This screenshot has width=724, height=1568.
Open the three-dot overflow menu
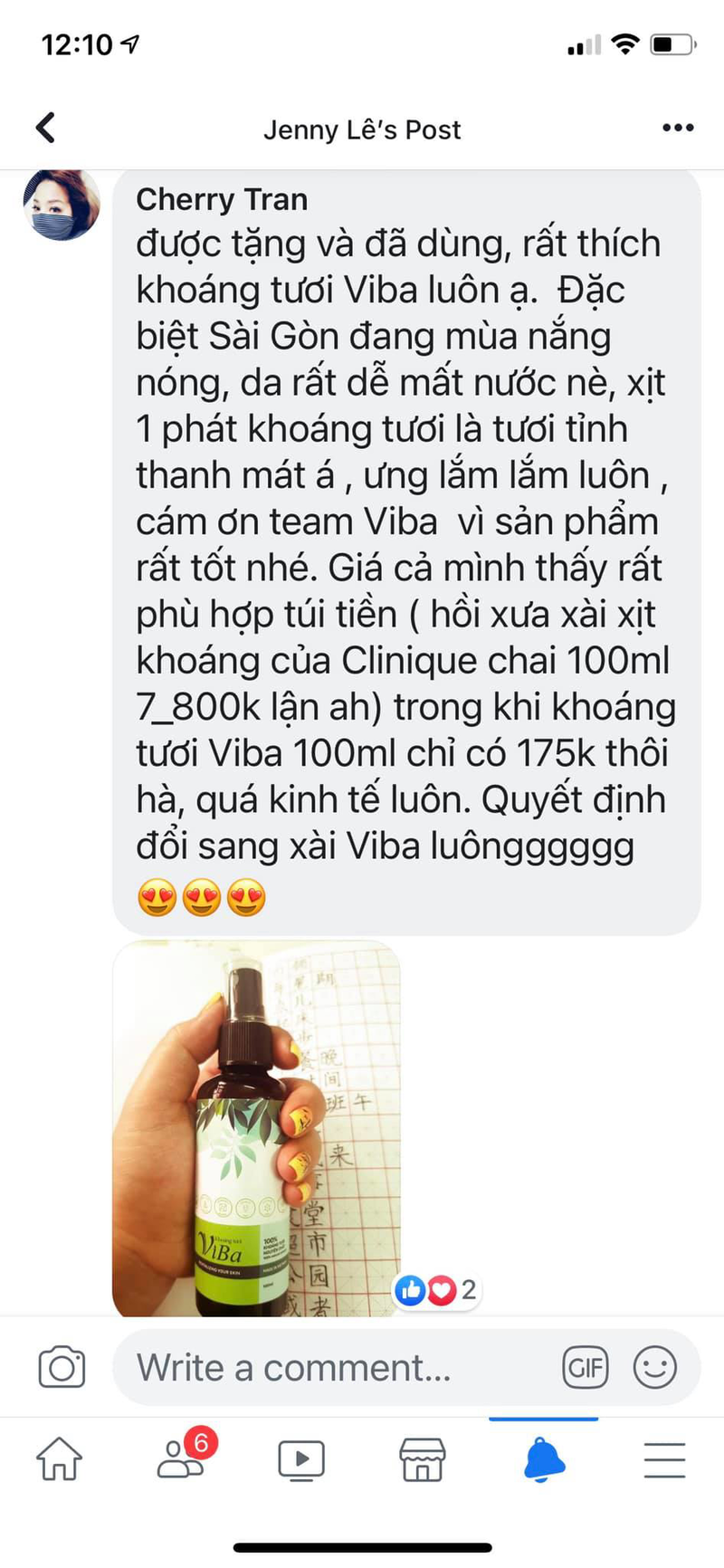677,129
